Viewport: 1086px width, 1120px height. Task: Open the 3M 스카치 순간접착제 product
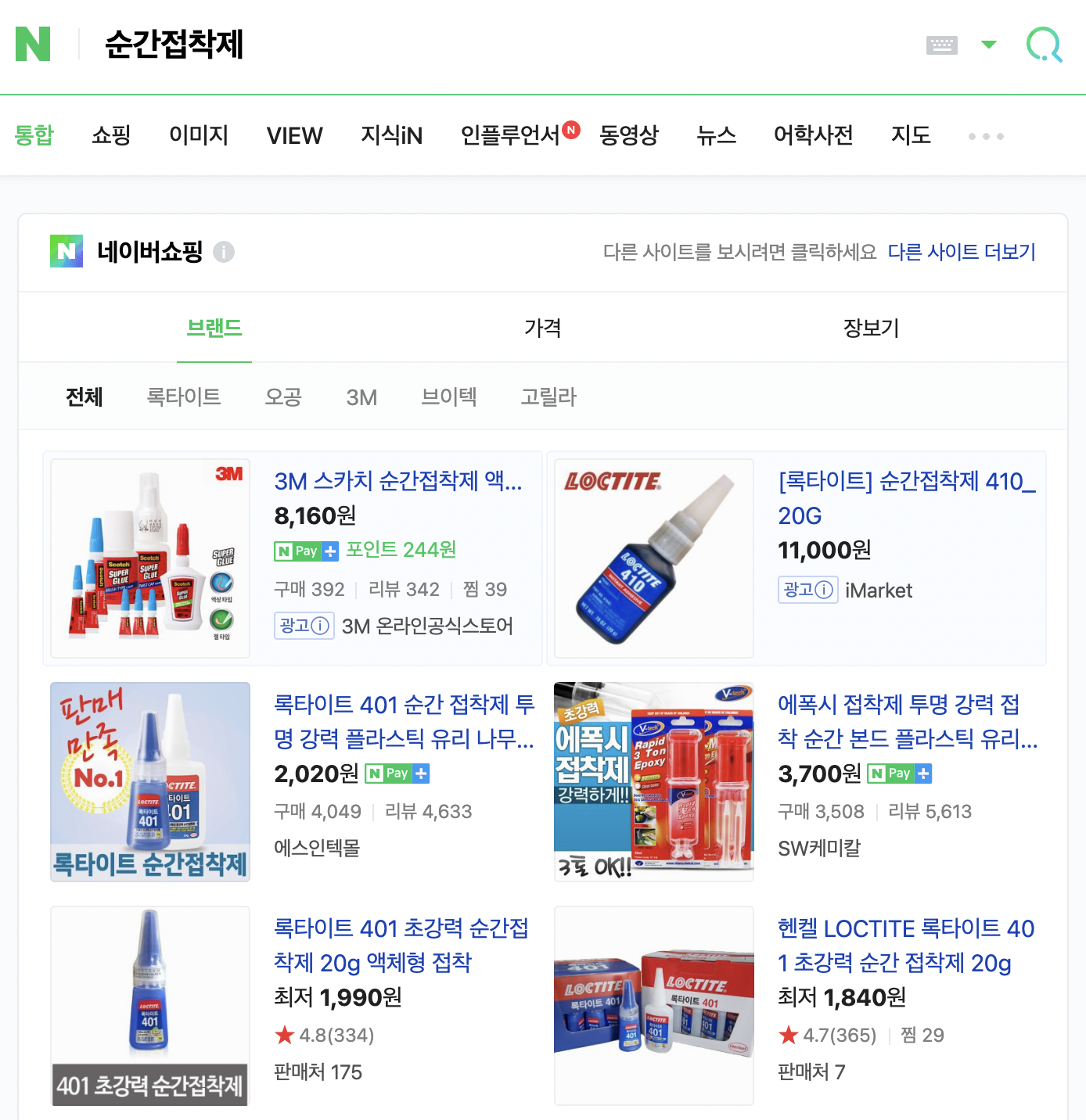coord(397,480)
